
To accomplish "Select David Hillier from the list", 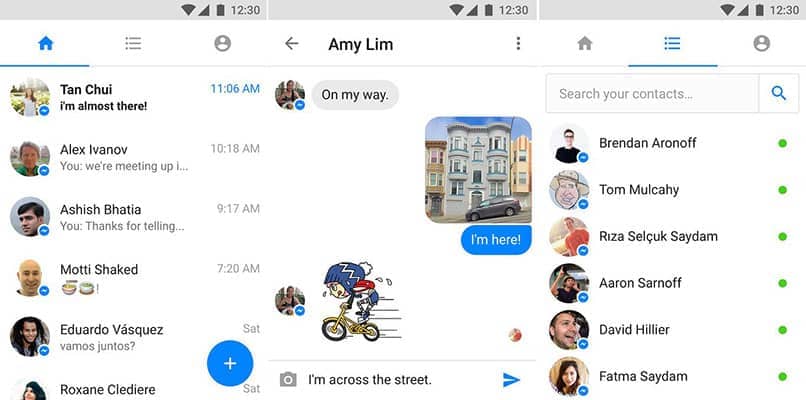I will 634,330.
